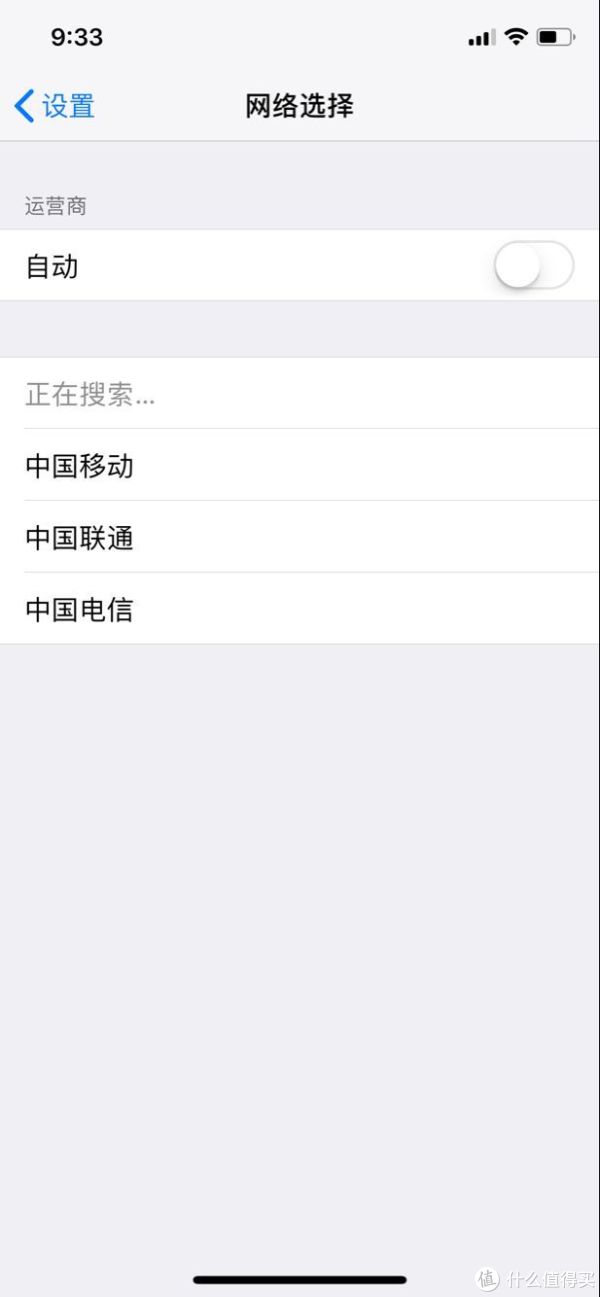Turn on the 自动 carrier switch
This screenshot has width=600, height=1297.
coord(533,266)
